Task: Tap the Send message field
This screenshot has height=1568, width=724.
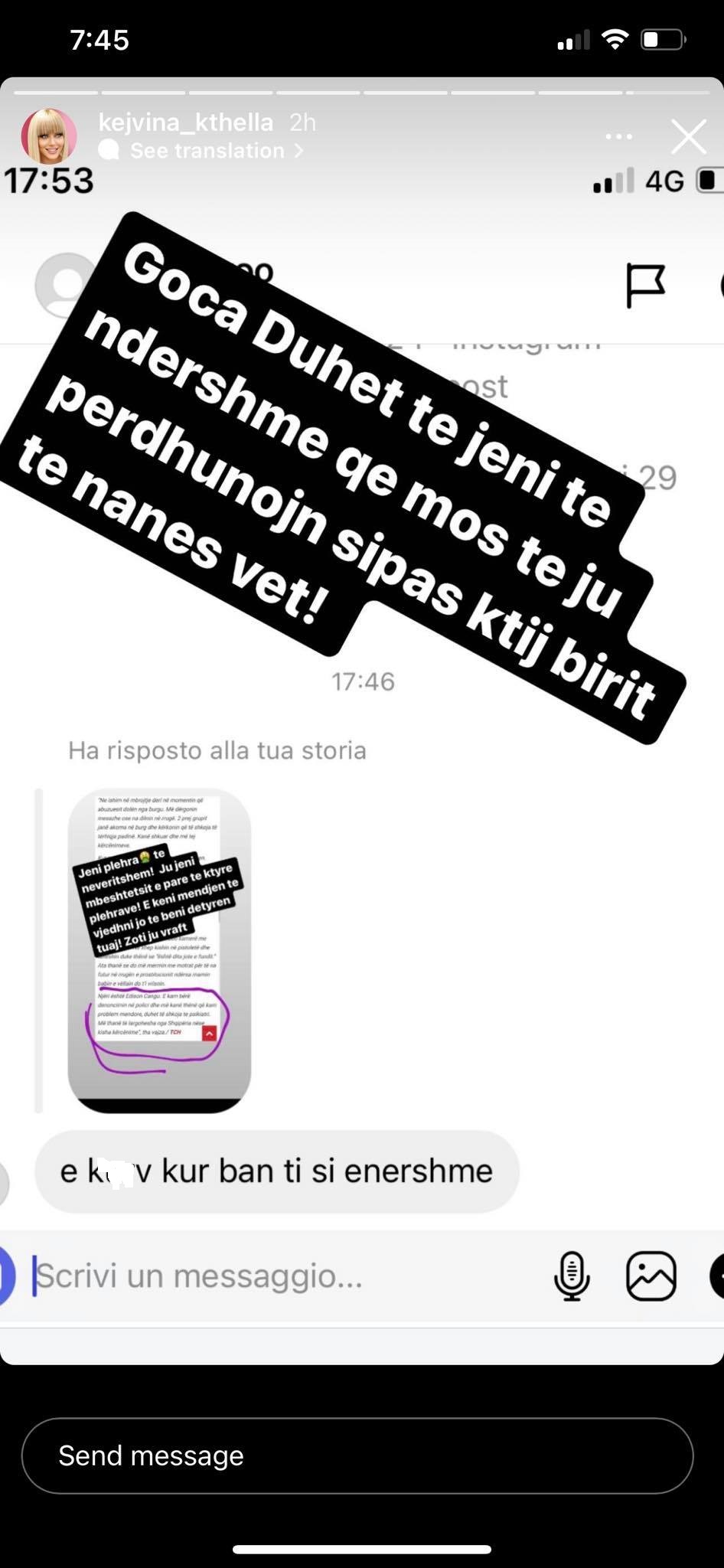Action: coord(357,1455)
